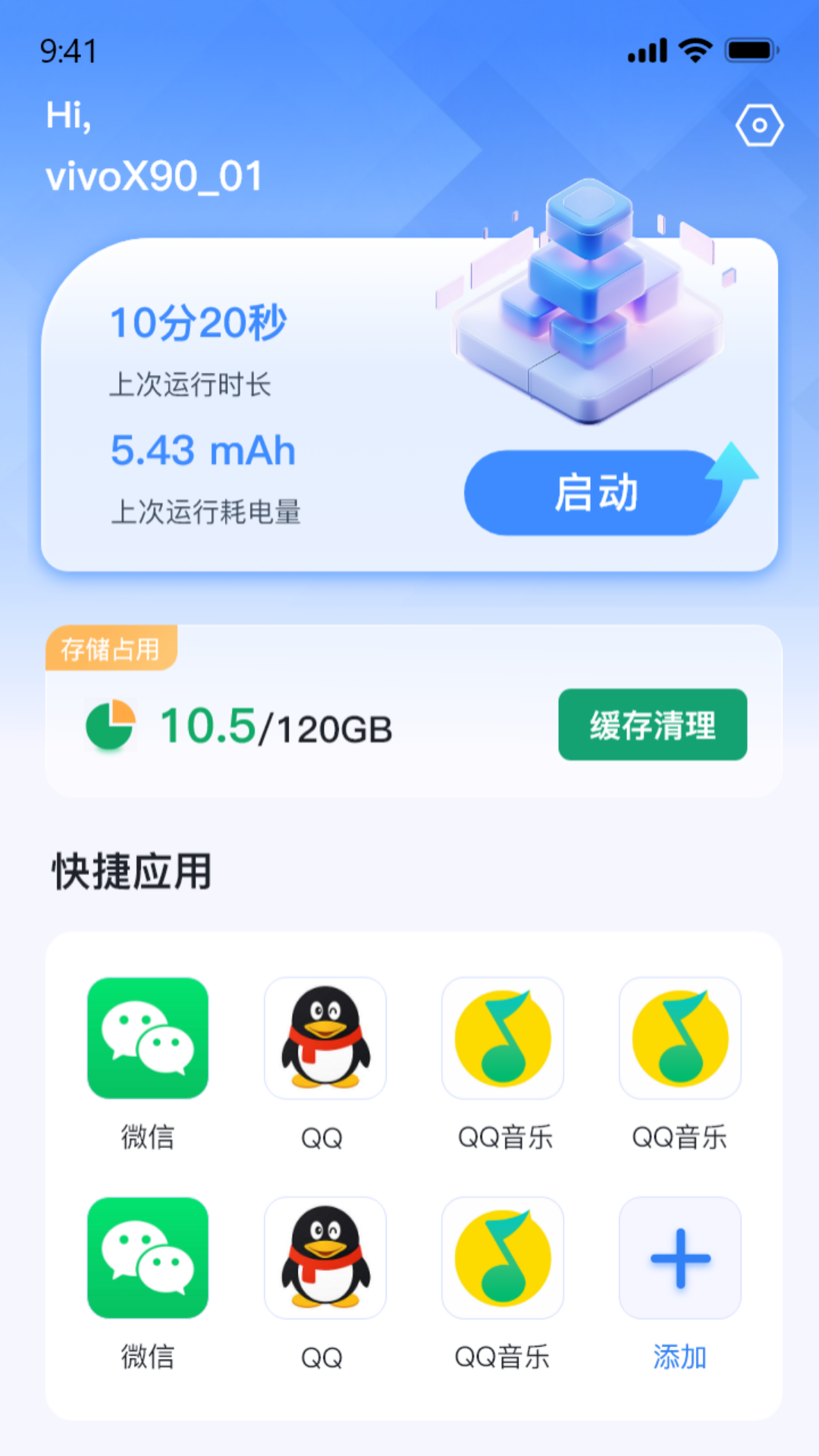Tap the 添加 add label
This screenshot has height=1456, width=819.
pos(679,1357)
